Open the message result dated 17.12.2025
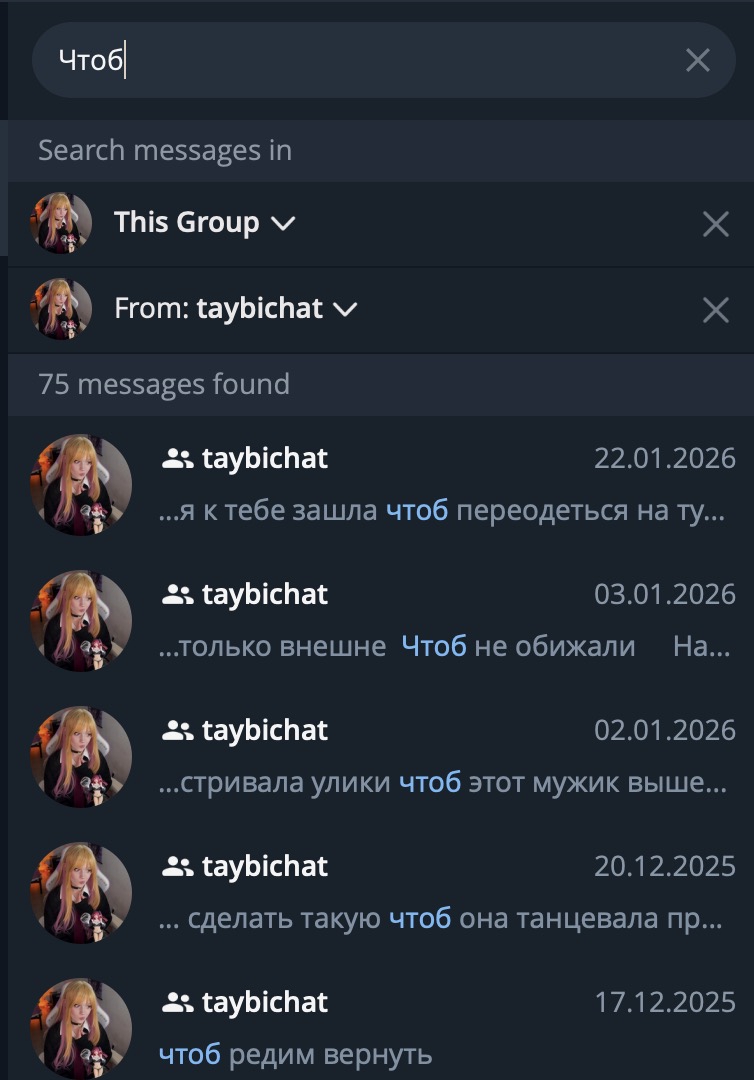 (440, 1028)
